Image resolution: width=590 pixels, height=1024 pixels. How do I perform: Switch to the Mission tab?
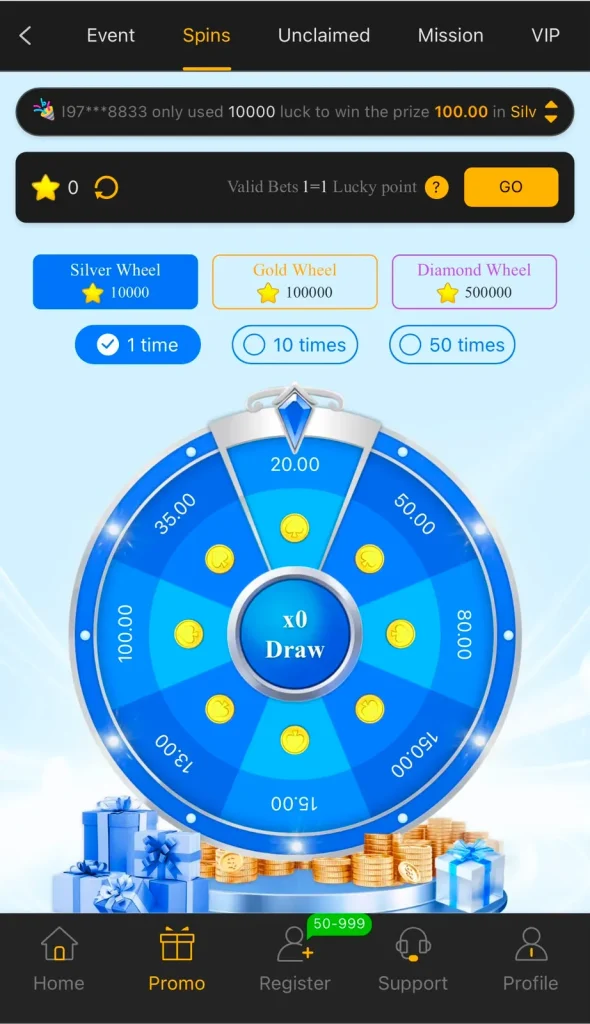450,35
